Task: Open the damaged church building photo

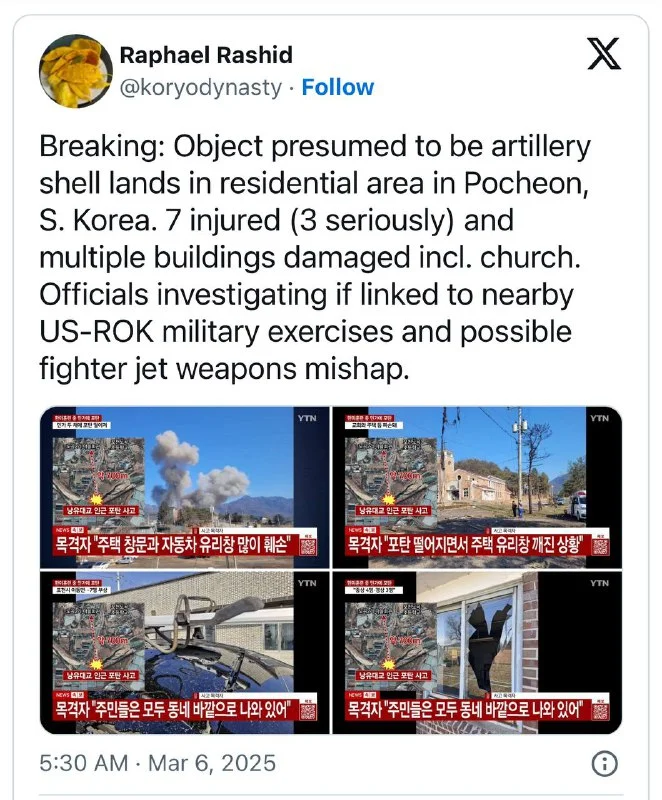Action: tap(477, 481)
